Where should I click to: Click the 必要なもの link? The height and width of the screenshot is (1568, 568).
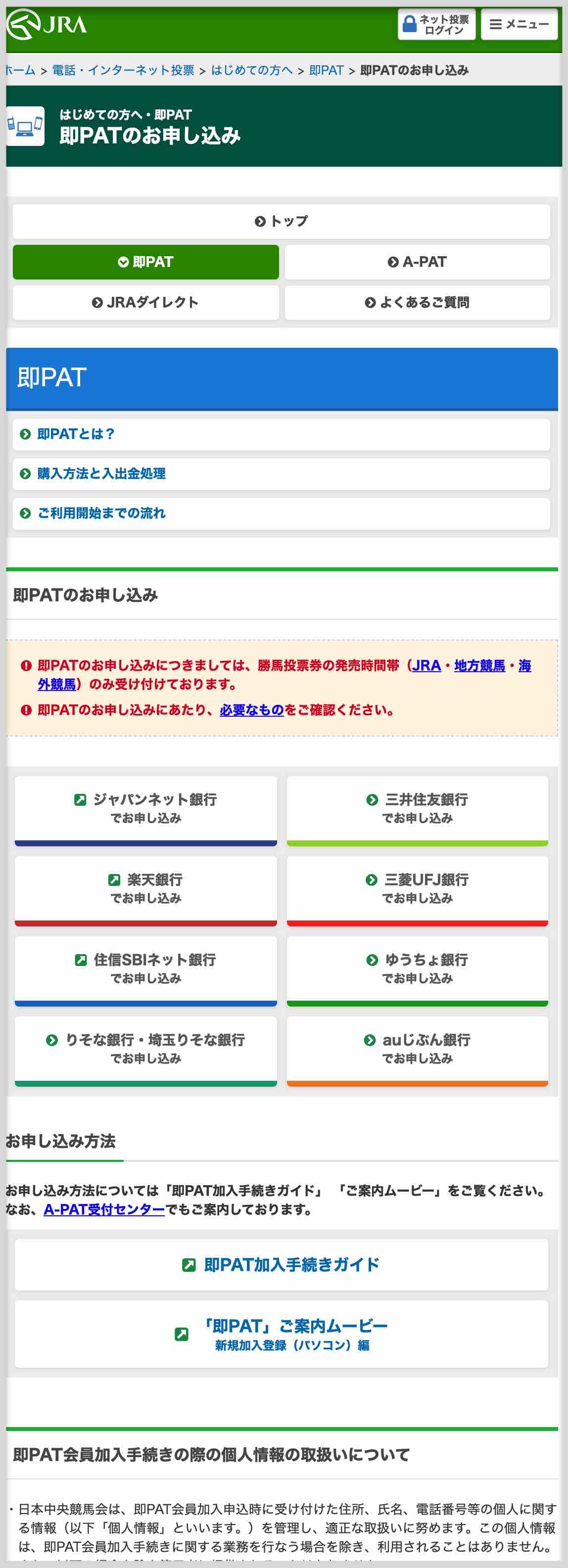point(251,709)
